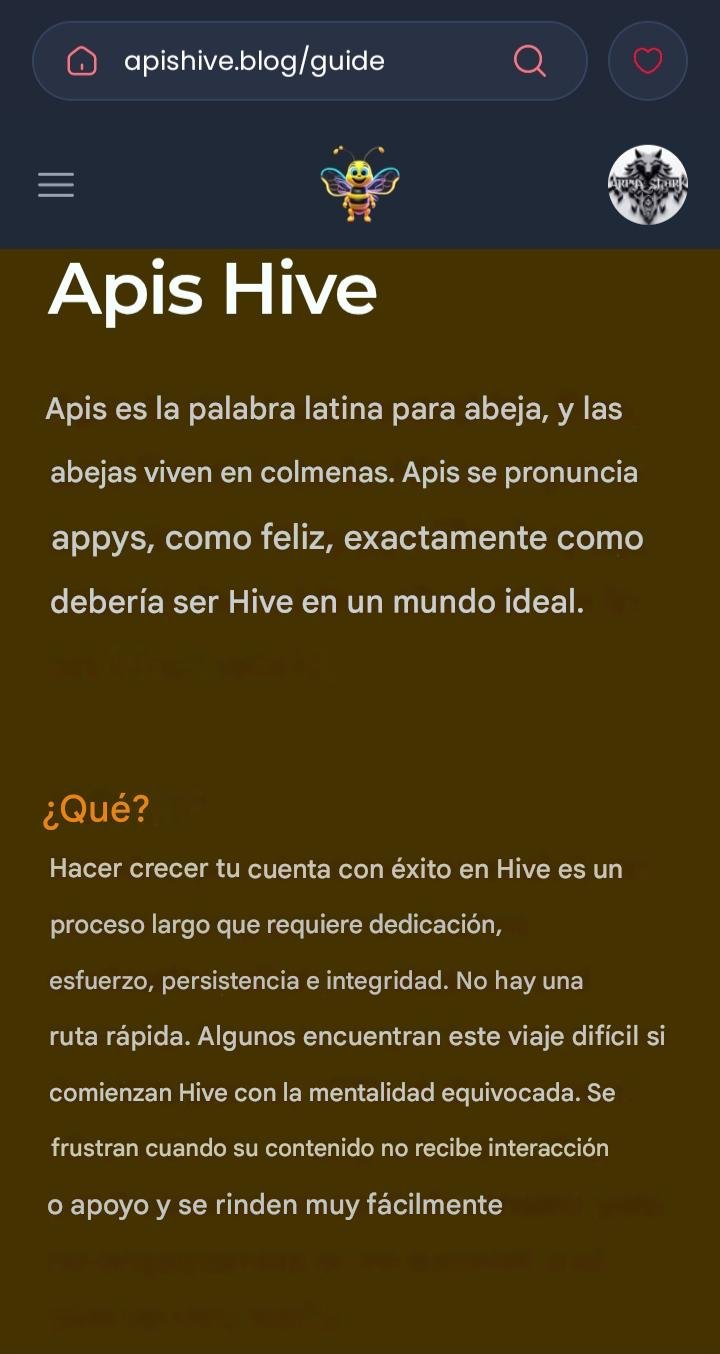Add page to favorites with heart icon
Screen dimensions: 720x1354
pos(648,61)
